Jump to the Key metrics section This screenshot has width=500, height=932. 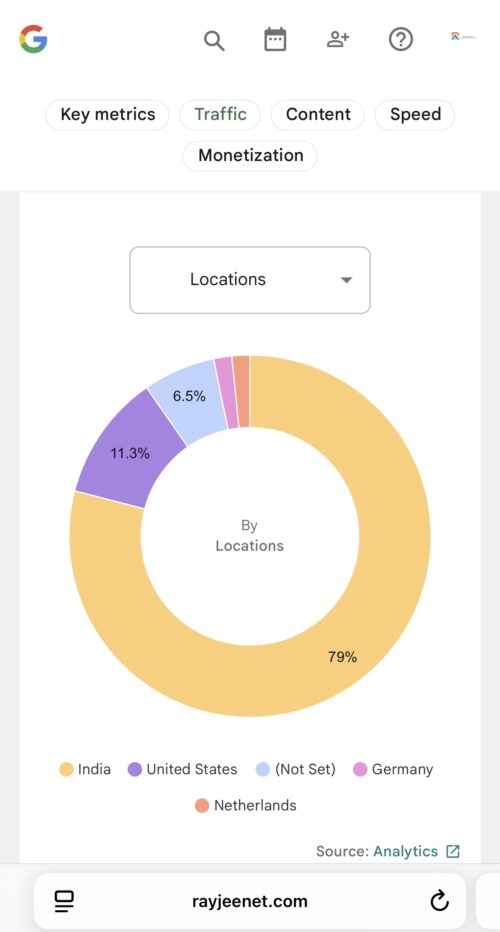click(x=108, y=114)
